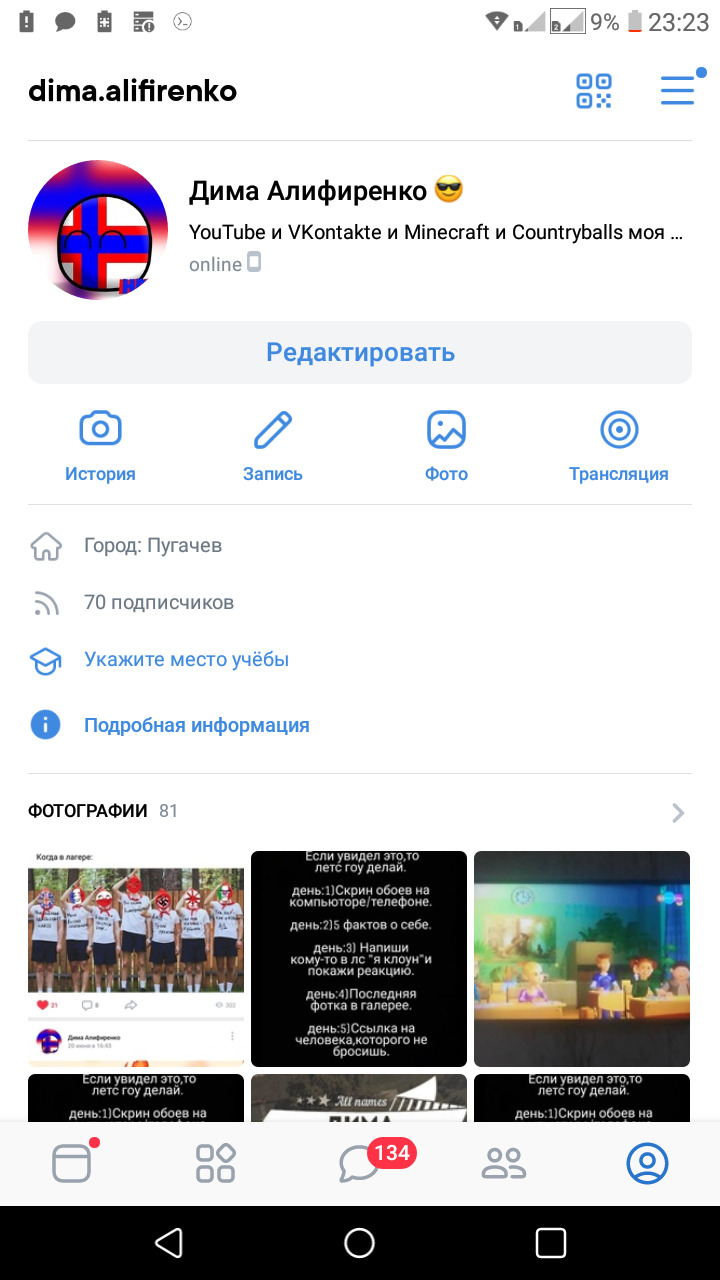Open the cartoon classroom photo
The width and height of the screenshot is (720, 1280).
[x=582, y=958]
